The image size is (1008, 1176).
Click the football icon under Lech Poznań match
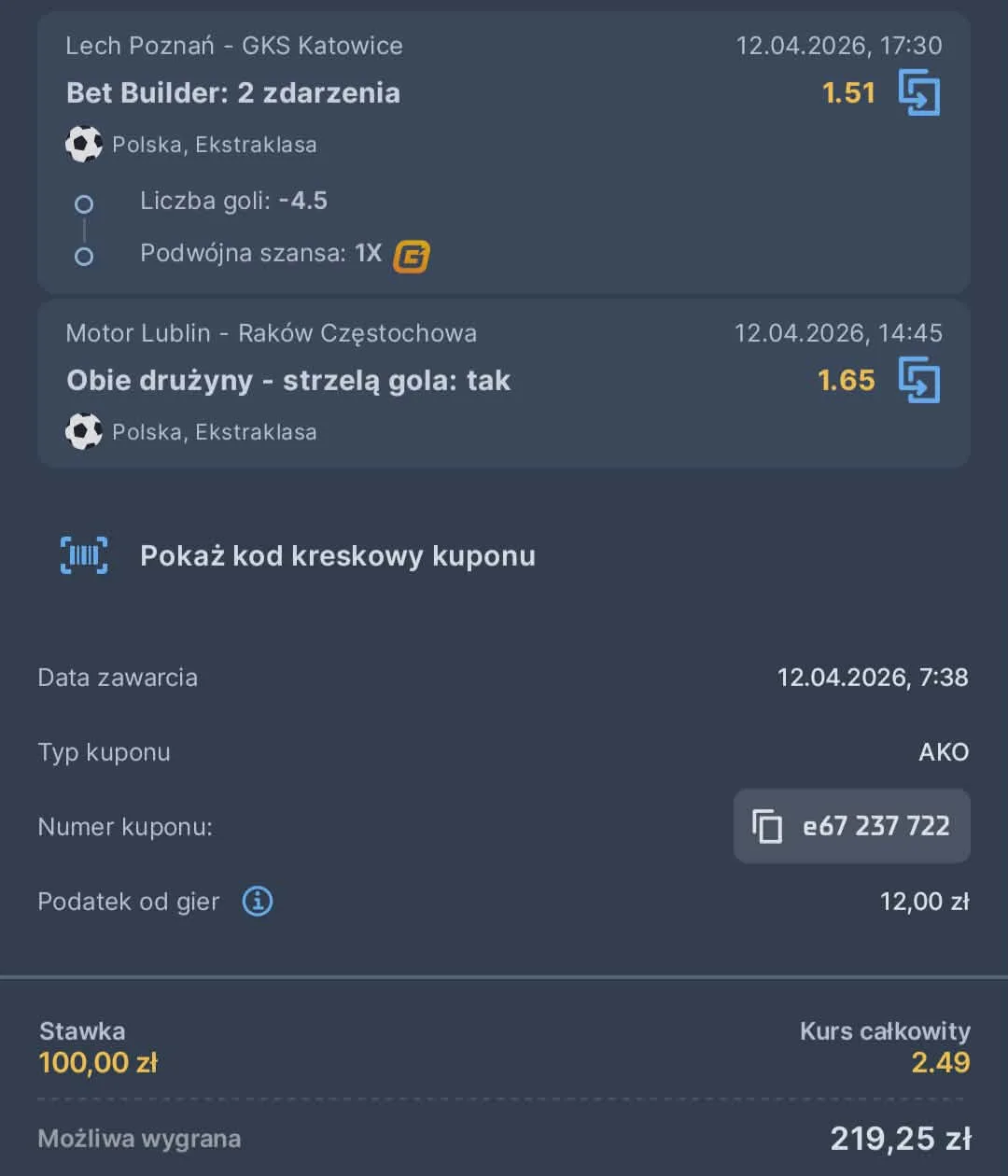(84, 144)
